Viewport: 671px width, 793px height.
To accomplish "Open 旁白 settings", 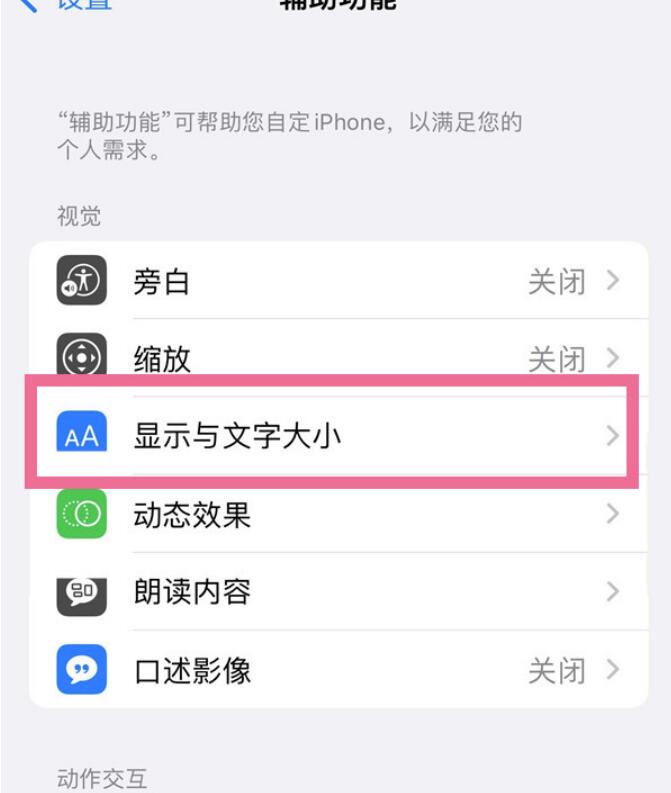I will tap(338, 281).
